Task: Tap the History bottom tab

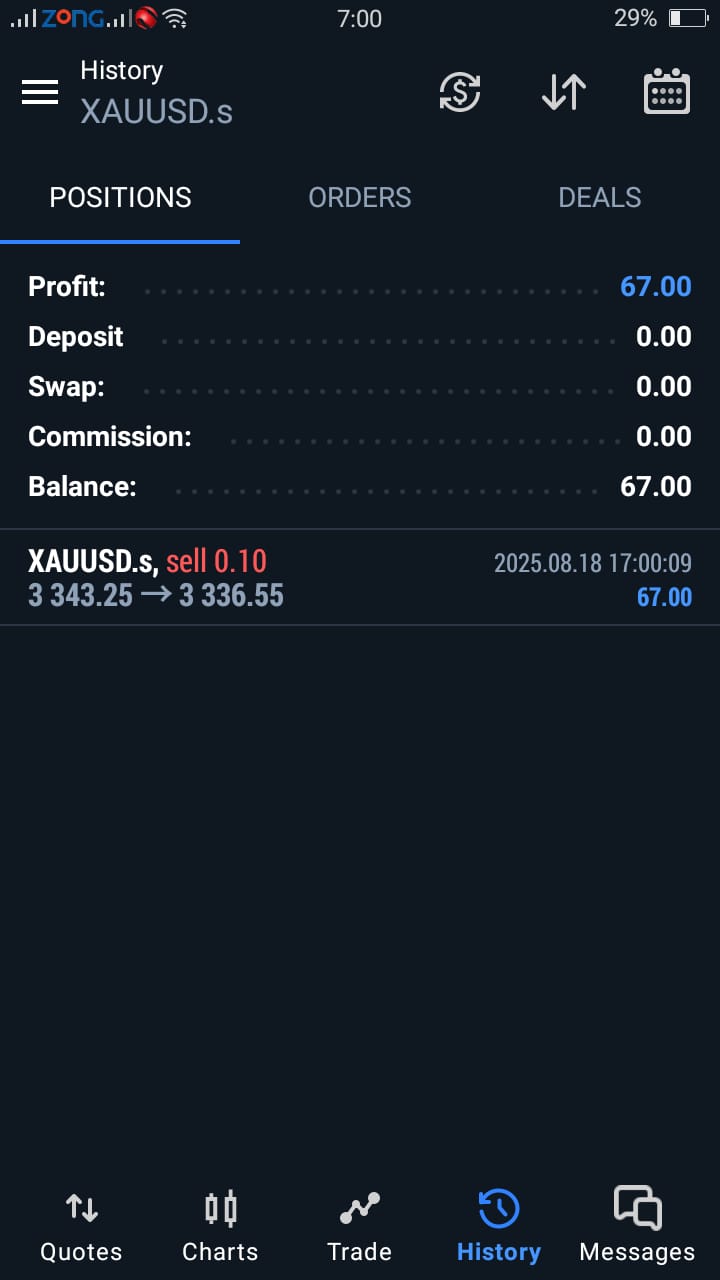Action: (x=498, y=1226)
